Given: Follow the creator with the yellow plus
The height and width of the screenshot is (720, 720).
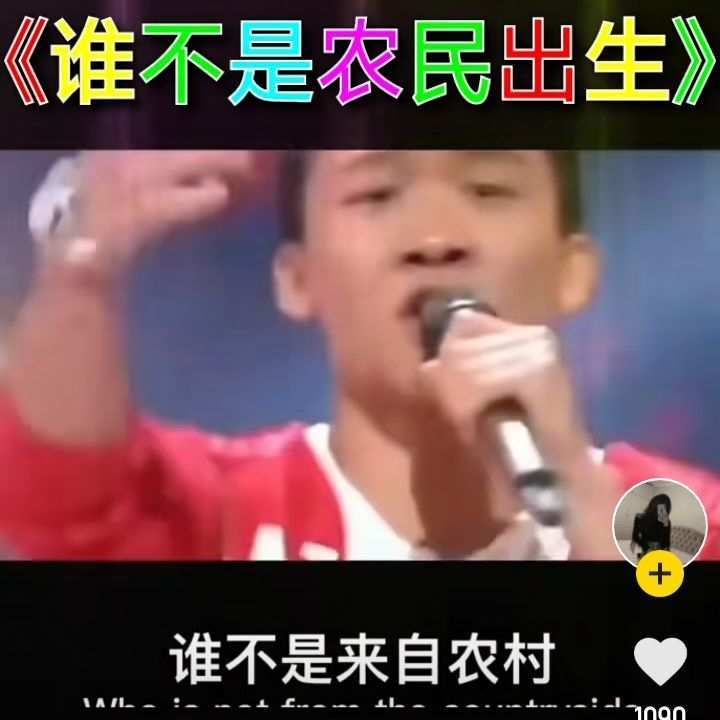Looking at the screenshot, I should click(x=660, y=574).
